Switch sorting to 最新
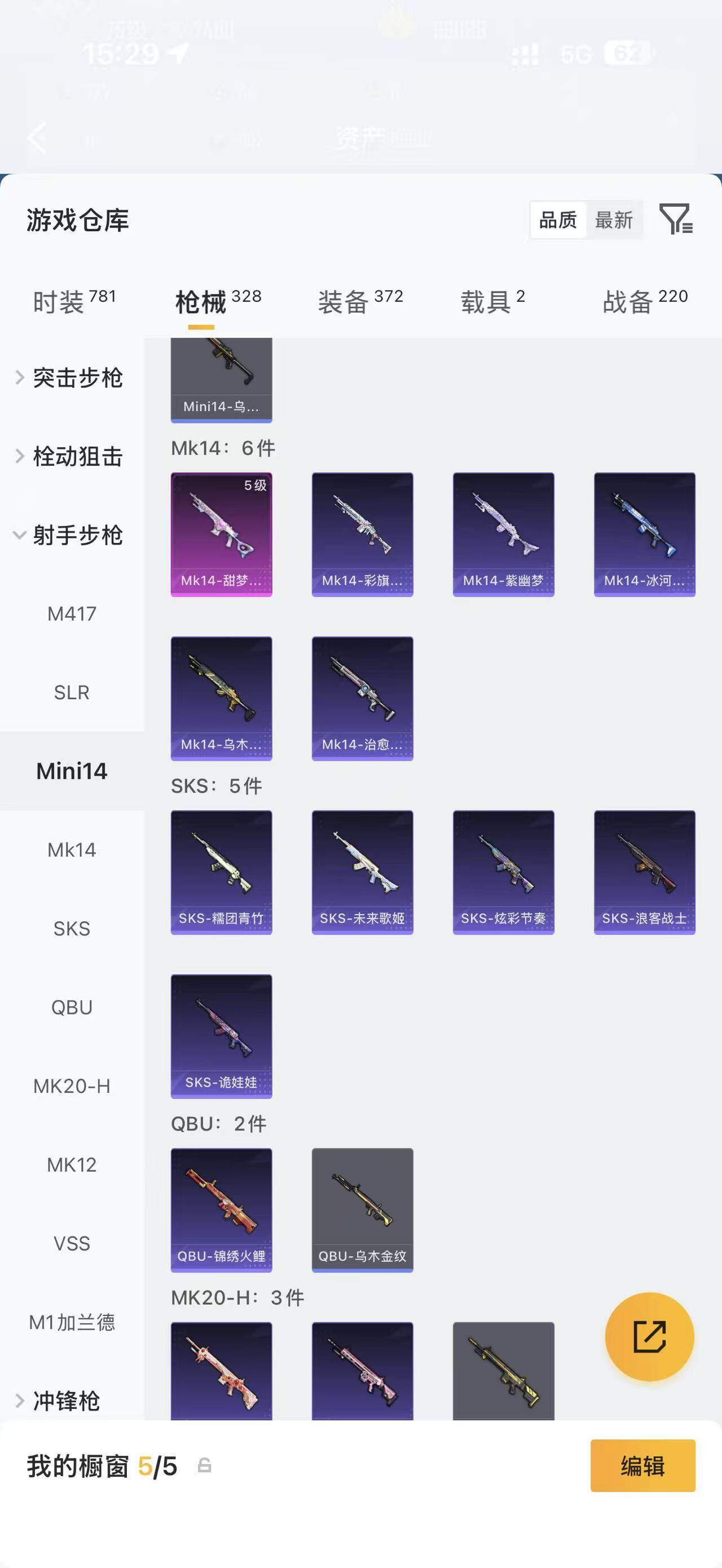 click(x=614, y=220)
